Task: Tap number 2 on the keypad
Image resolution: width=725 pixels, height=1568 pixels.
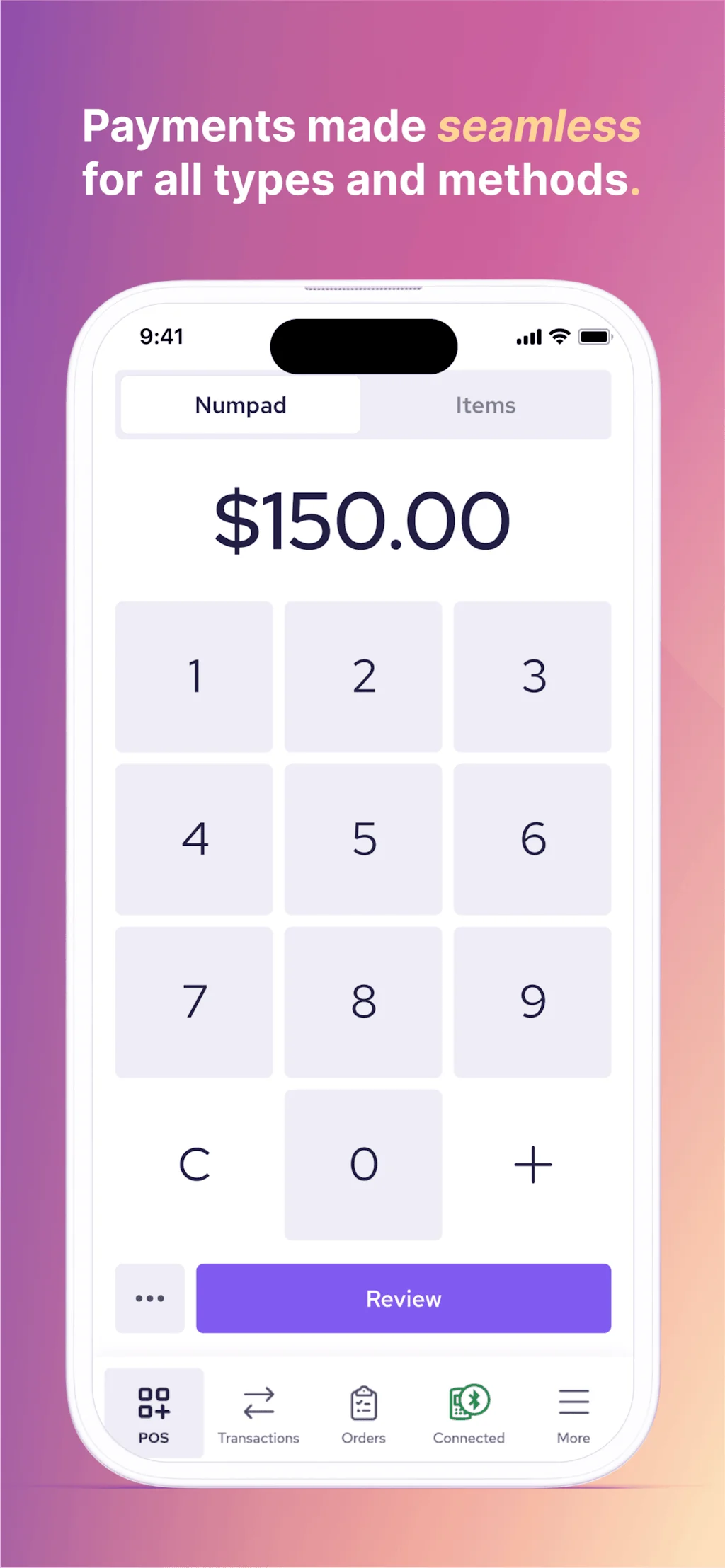Action: click(363, 676)
